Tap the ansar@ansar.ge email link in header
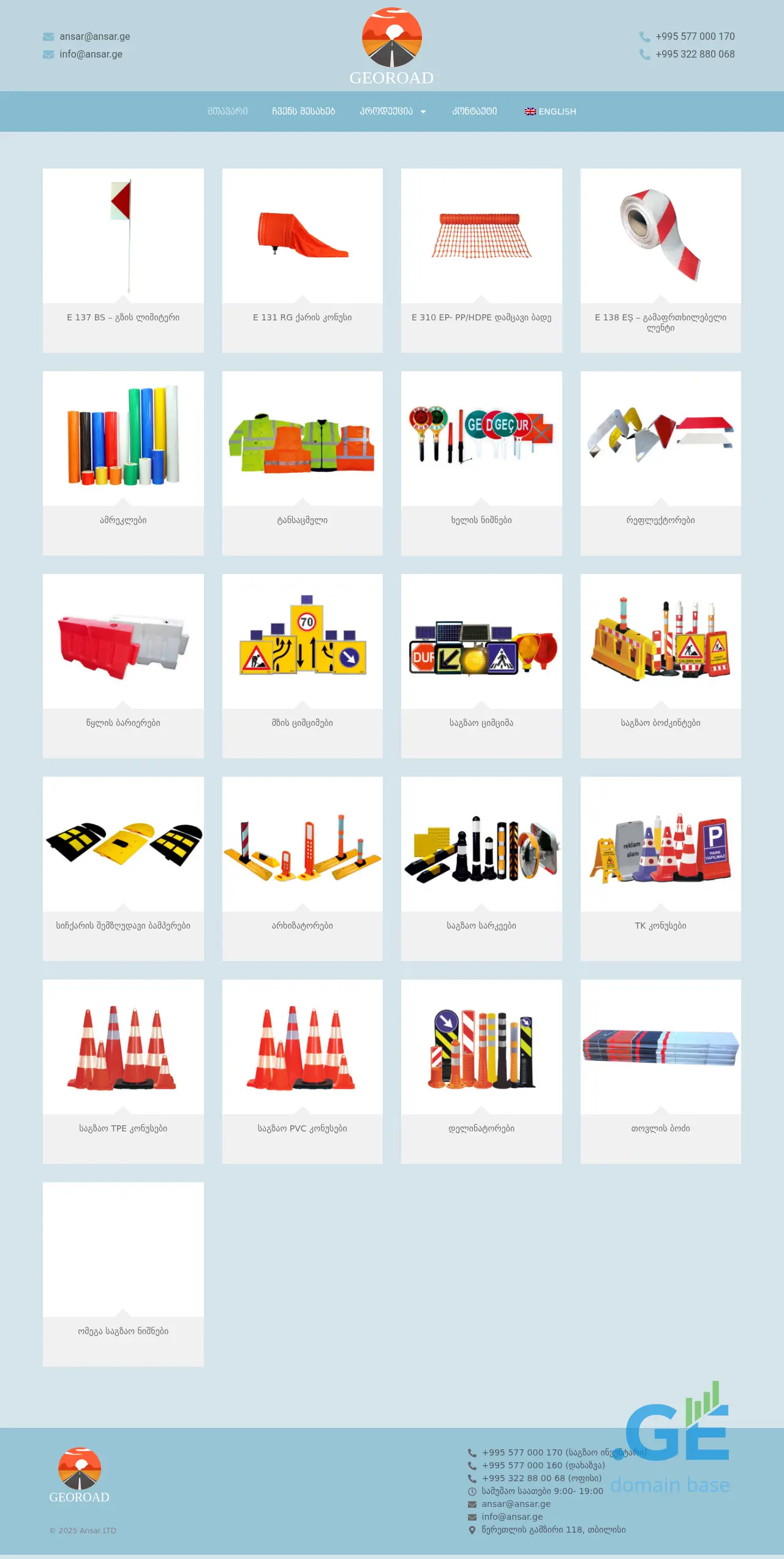 click(94, 37)
